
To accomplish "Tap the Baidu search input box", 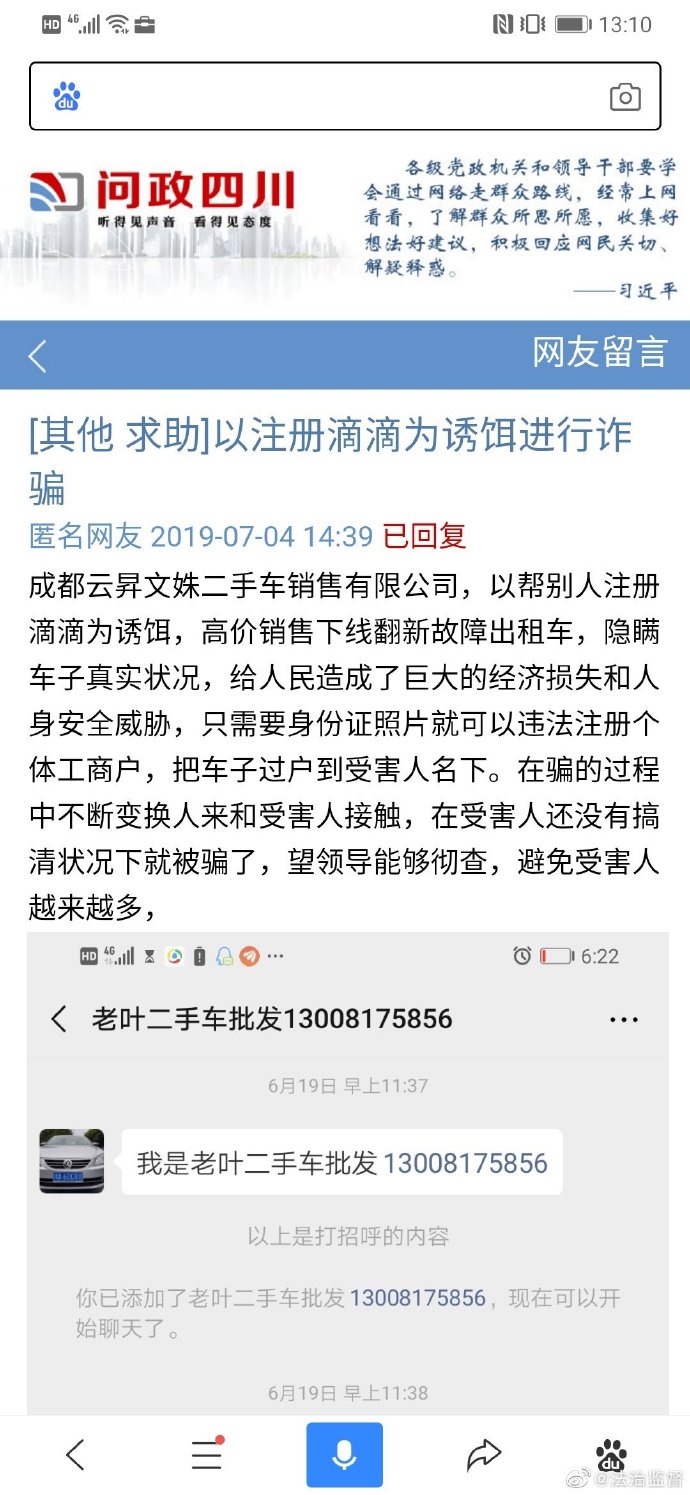I will tap(340, 97).
